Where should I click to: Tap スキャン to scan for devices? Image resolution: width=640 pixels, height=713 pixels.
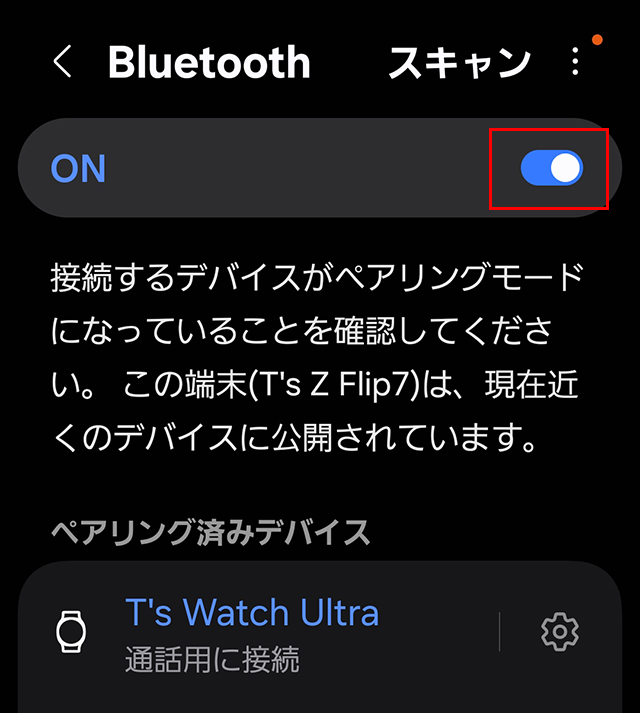click(x=458, y=62)
